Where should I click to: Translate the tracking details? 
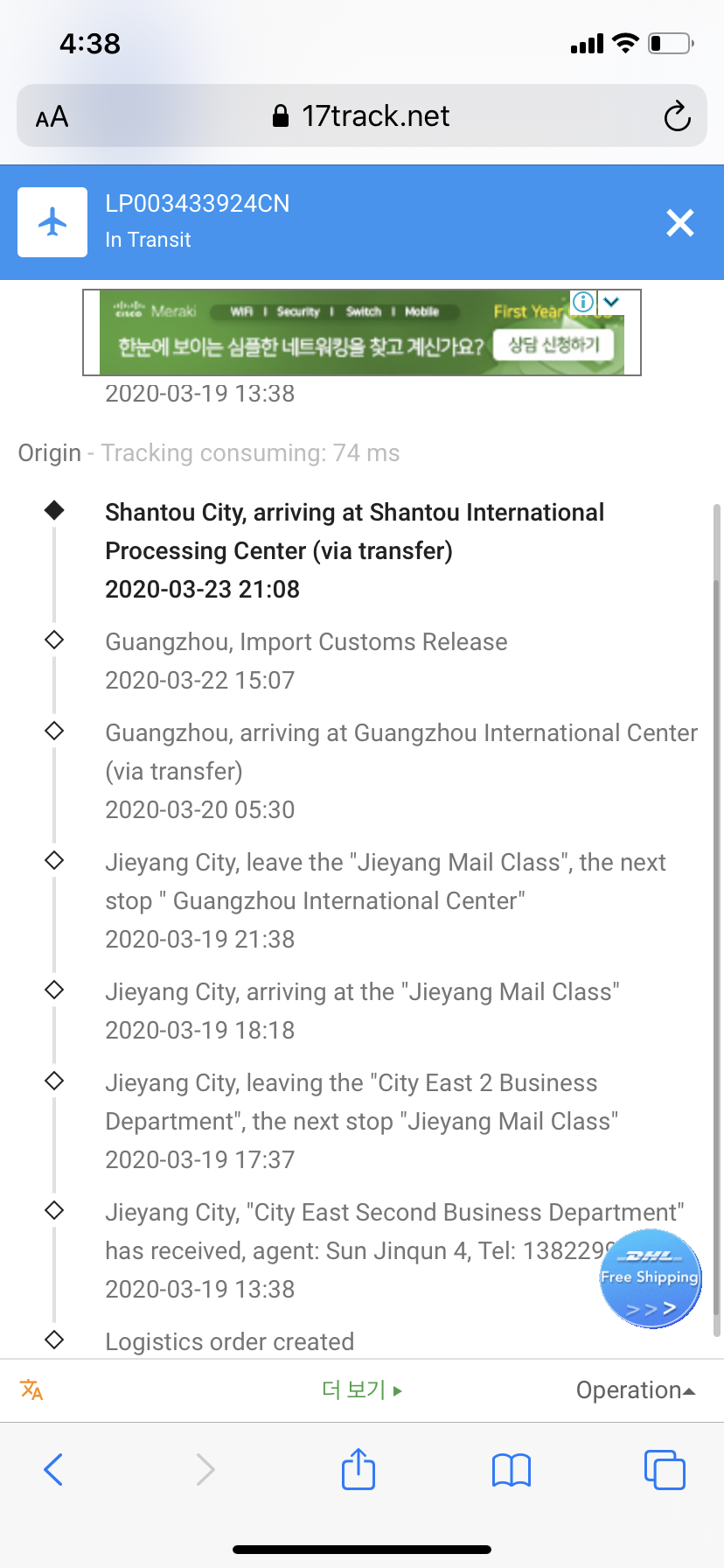[x=31, y=1389]
